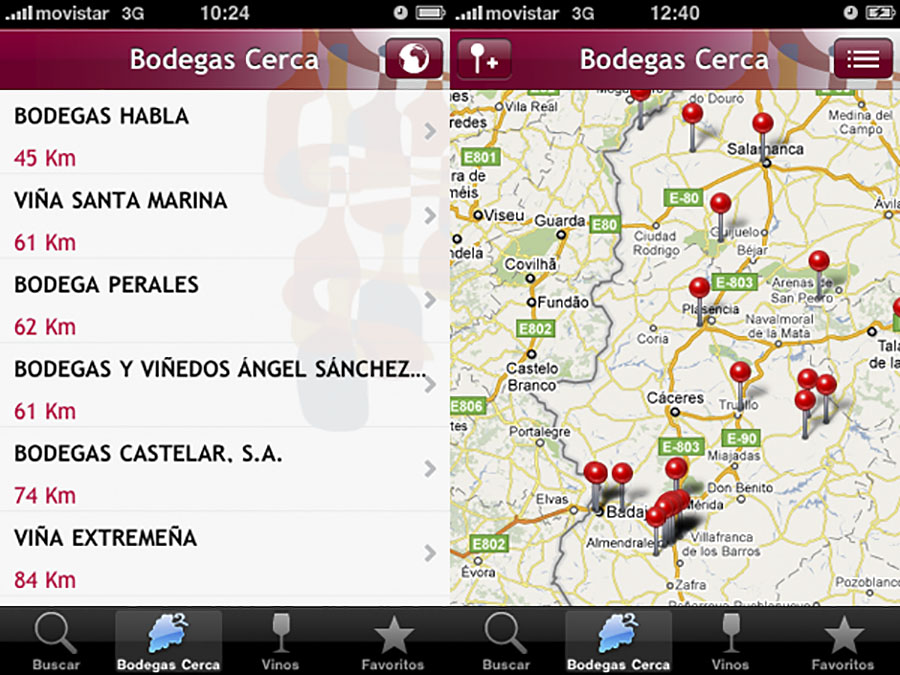Tap the red pin near Trujillo
The image size is (900, 675).
(740, 375)
